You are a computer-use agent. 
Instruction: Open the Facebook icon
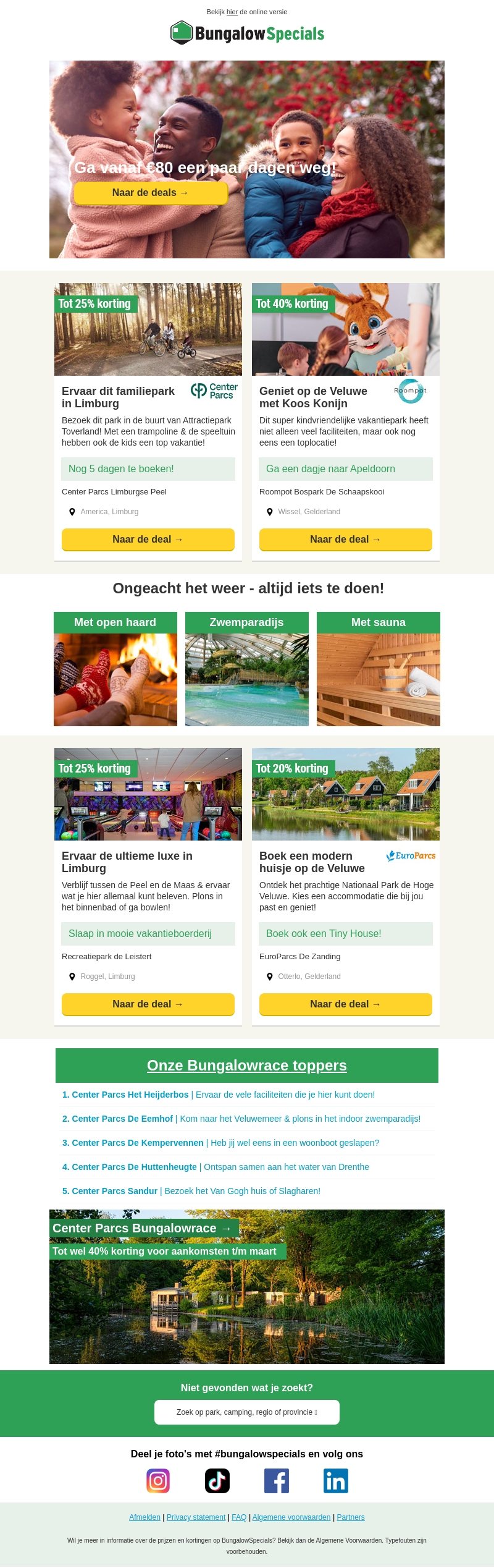277,1480
